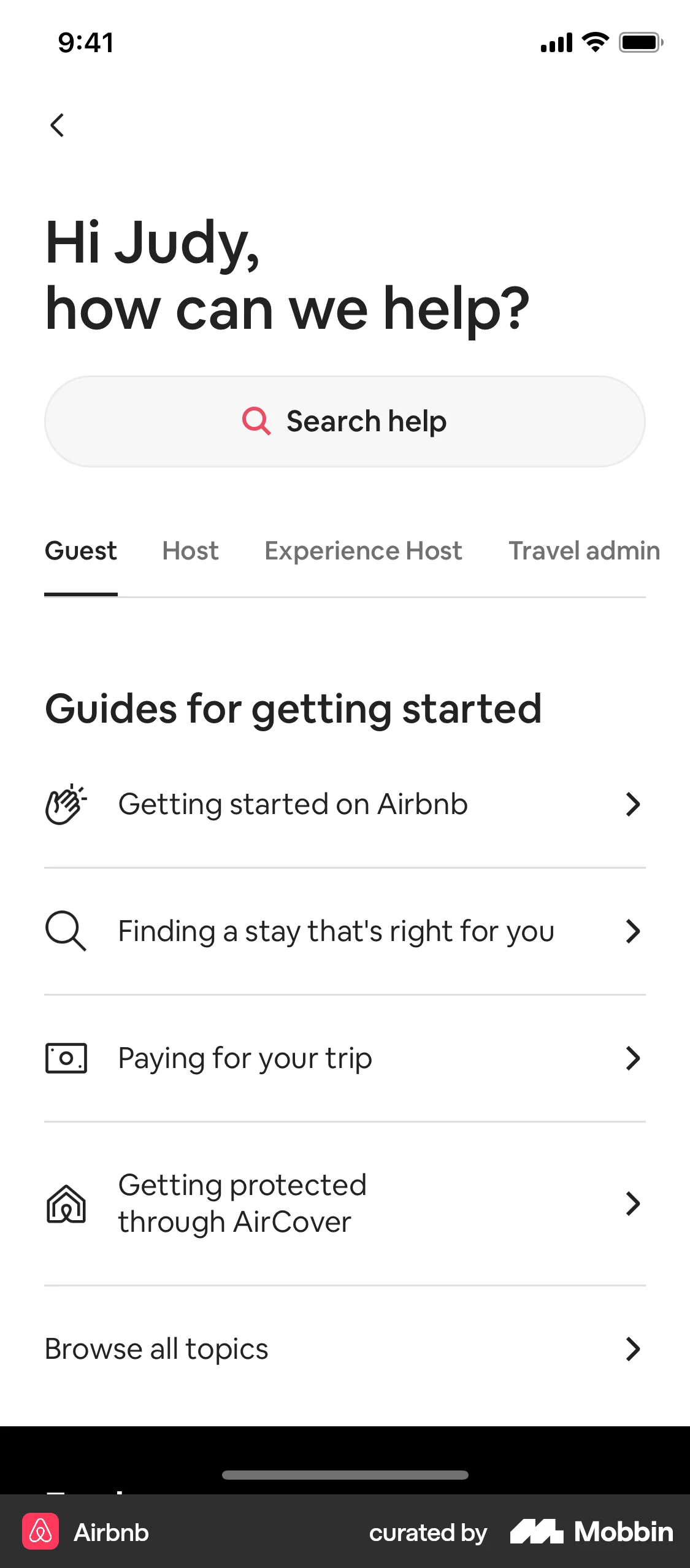Tap the back arrow at the top
This screenshot has height=1568, width=690.
57,126
